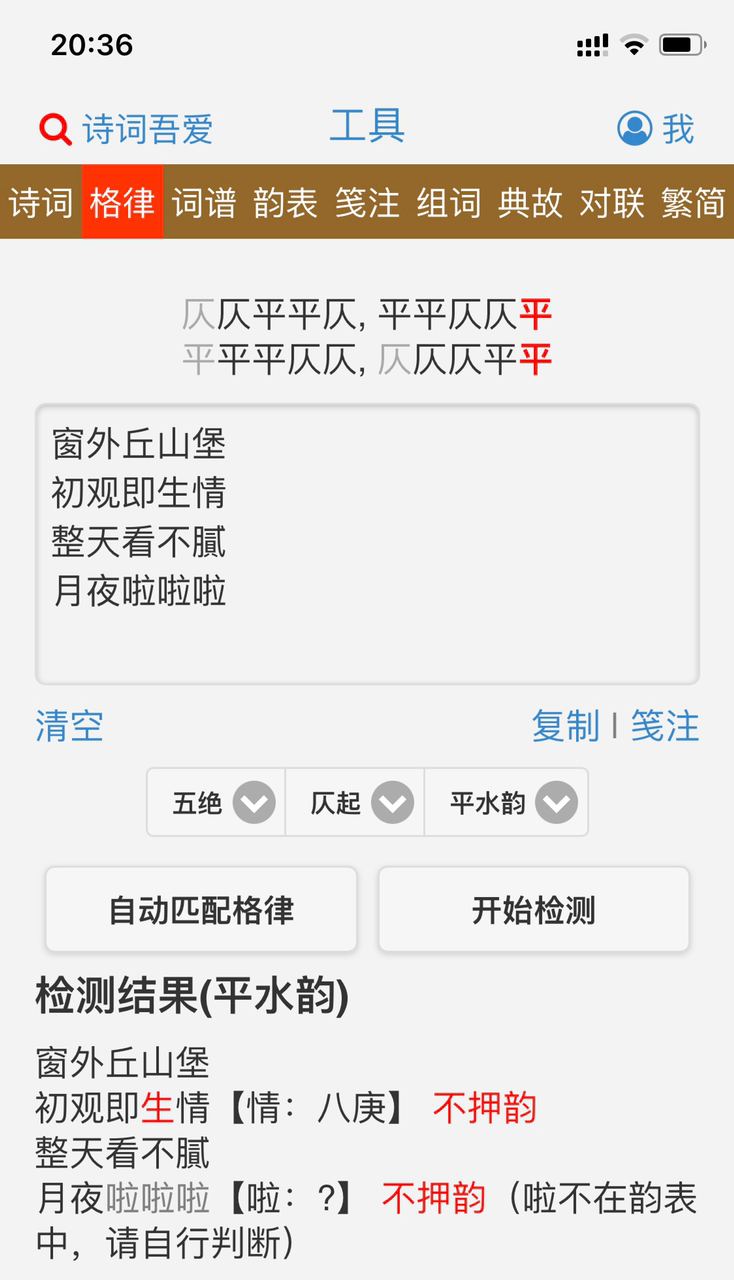Screen dimensions: 734x1280
Task: Tap 复制 to copy the poem
Action: click(x=565, y=726)
